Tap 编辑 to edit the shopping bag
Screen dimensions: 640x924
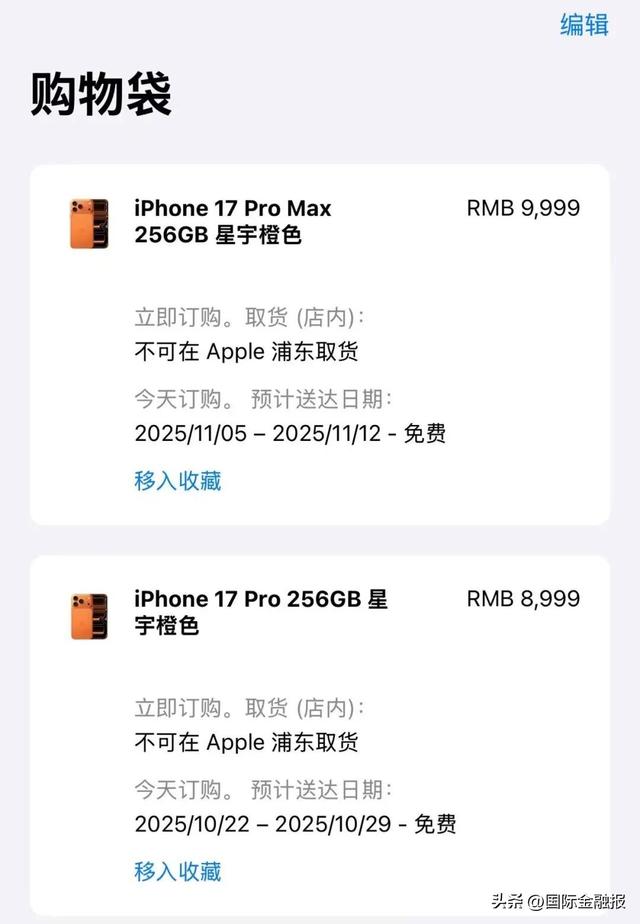(584, 24)
